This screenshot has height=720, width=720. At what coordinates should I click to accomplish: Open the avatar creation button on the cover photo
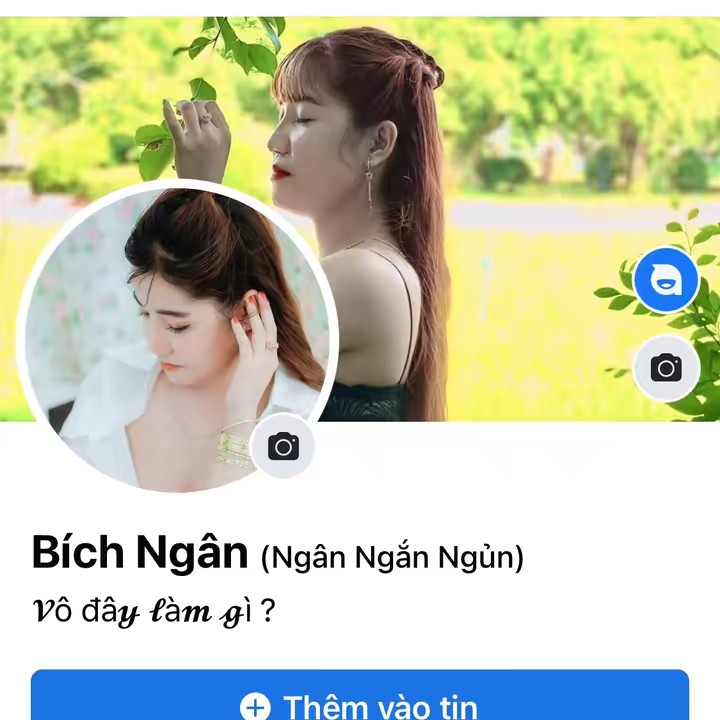666,280
